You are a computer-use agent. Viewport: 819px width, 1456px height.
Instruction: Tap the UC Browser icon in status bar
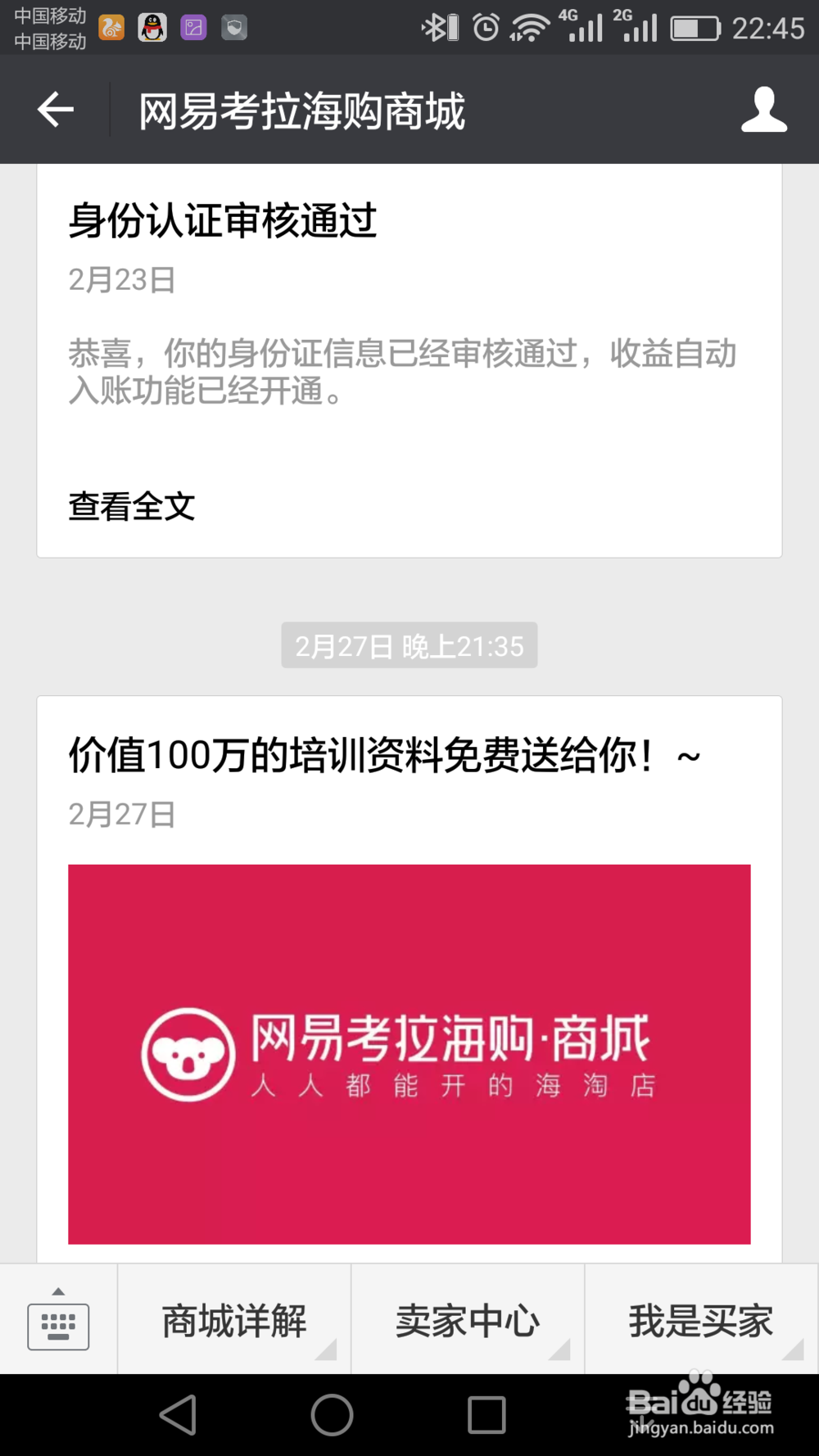pyautogui.click(x=110, y=27)
